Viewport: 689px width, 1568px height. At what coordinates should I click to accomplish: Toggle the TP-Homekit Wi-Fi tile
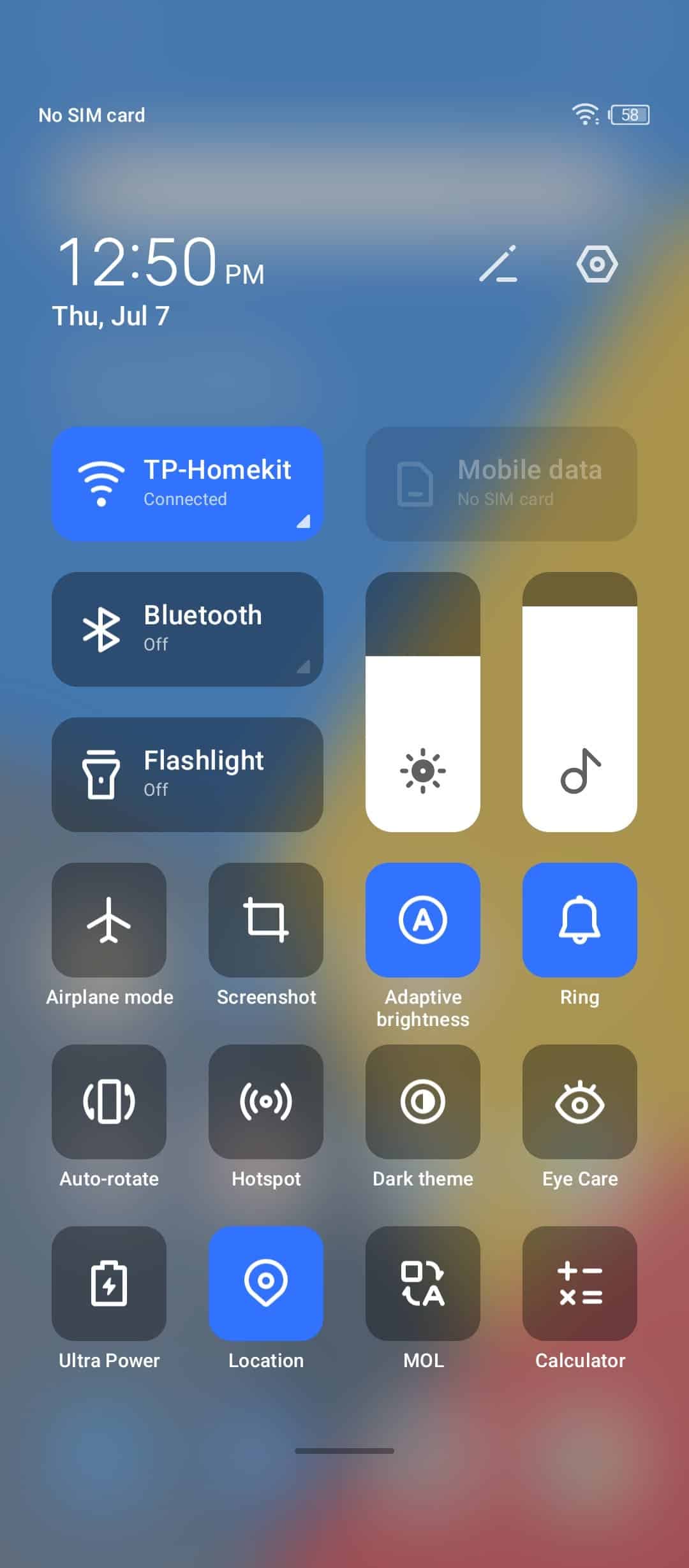(188, 484)
